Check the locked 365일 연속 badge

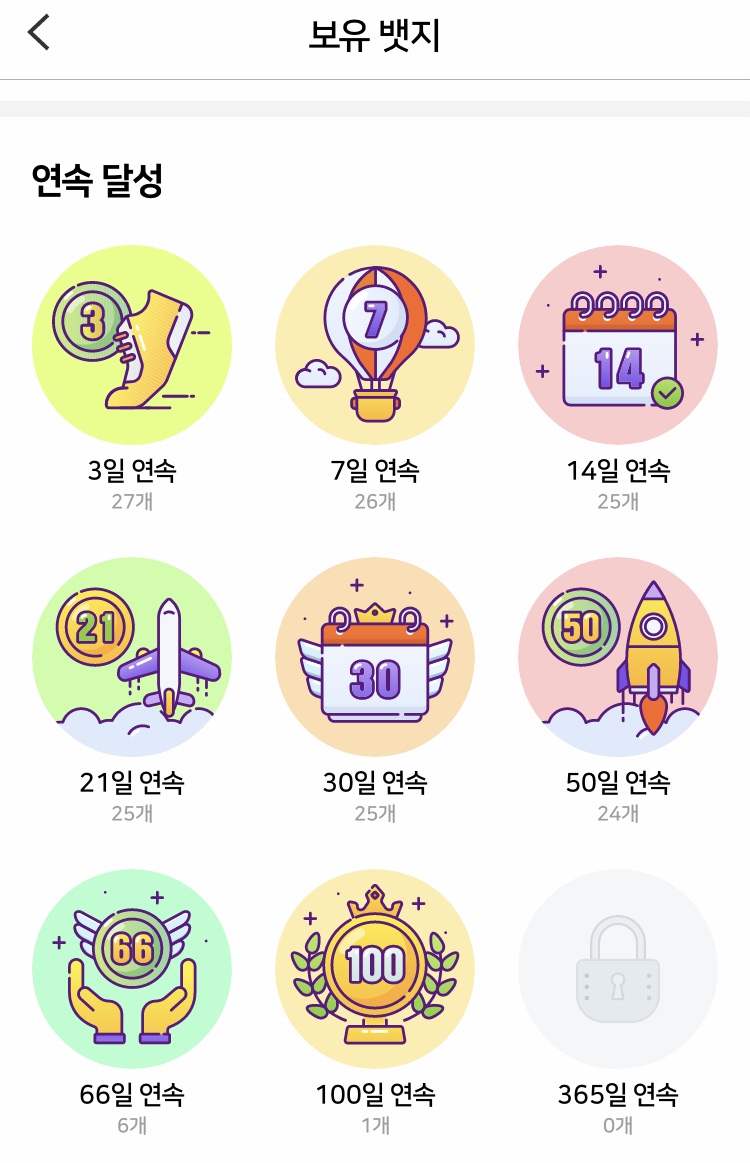618,968
